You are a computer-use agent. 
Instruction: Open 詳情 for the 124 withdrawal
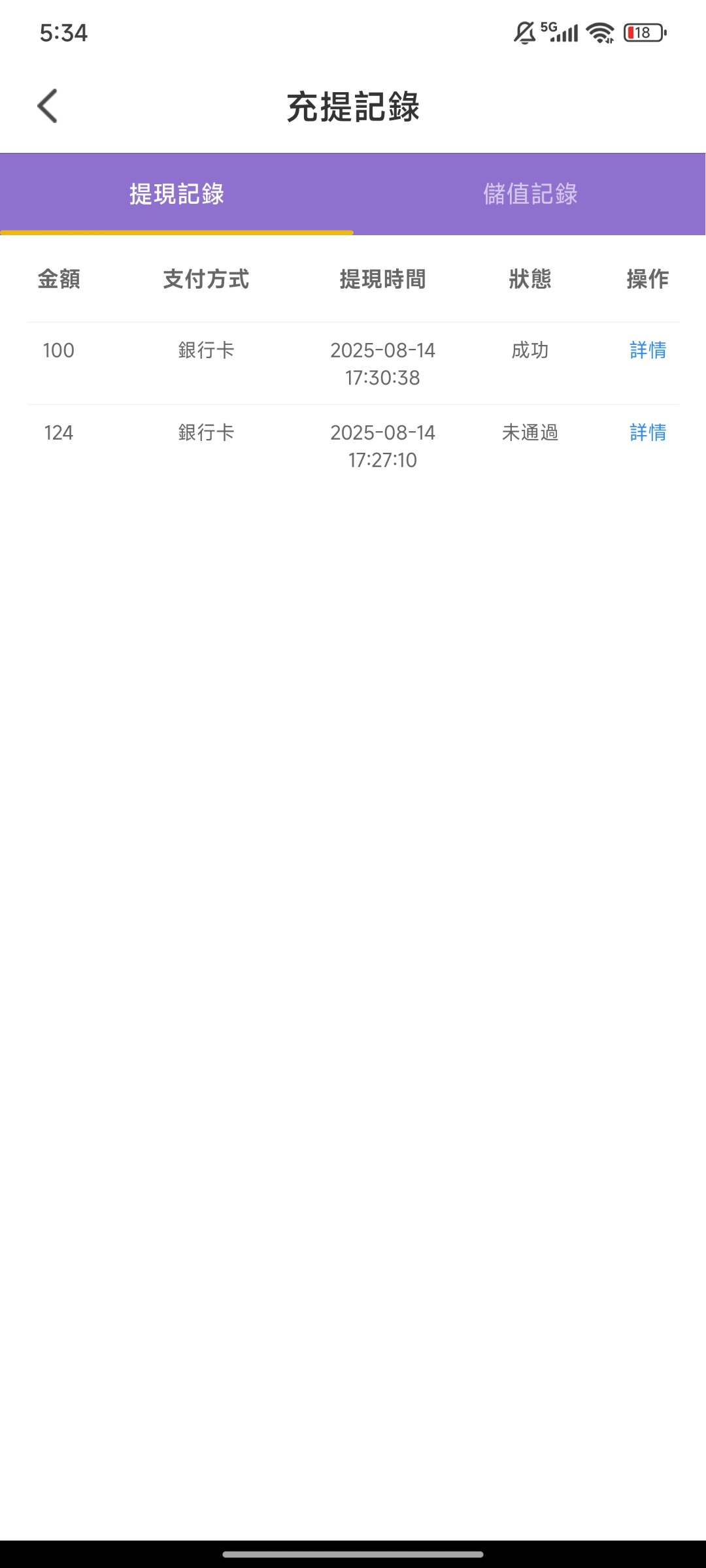(x=647, y=433)
